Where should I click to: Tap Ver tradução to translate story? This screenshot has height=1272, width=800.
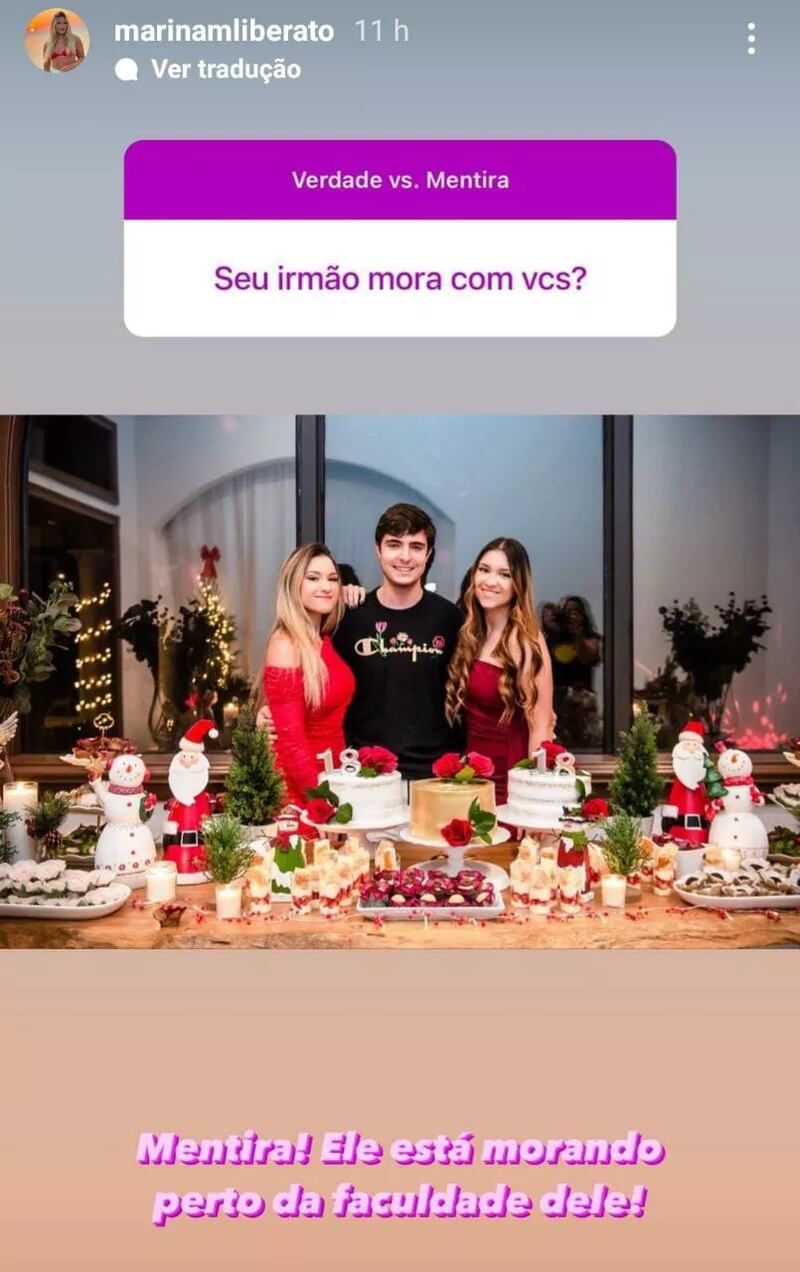[225, 69]
